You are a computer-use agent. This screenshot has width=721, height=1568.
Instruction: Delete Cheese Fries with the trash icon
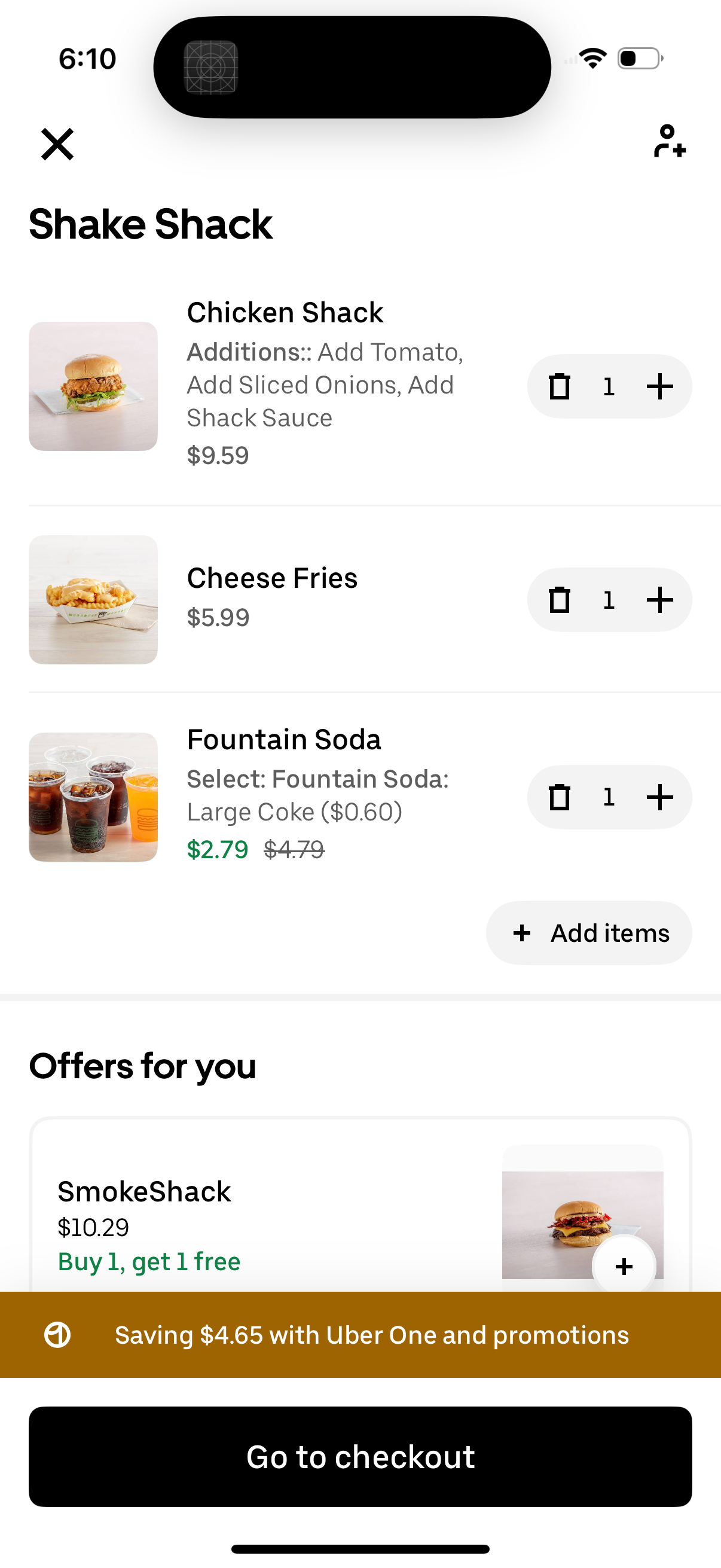coord(559,600)
